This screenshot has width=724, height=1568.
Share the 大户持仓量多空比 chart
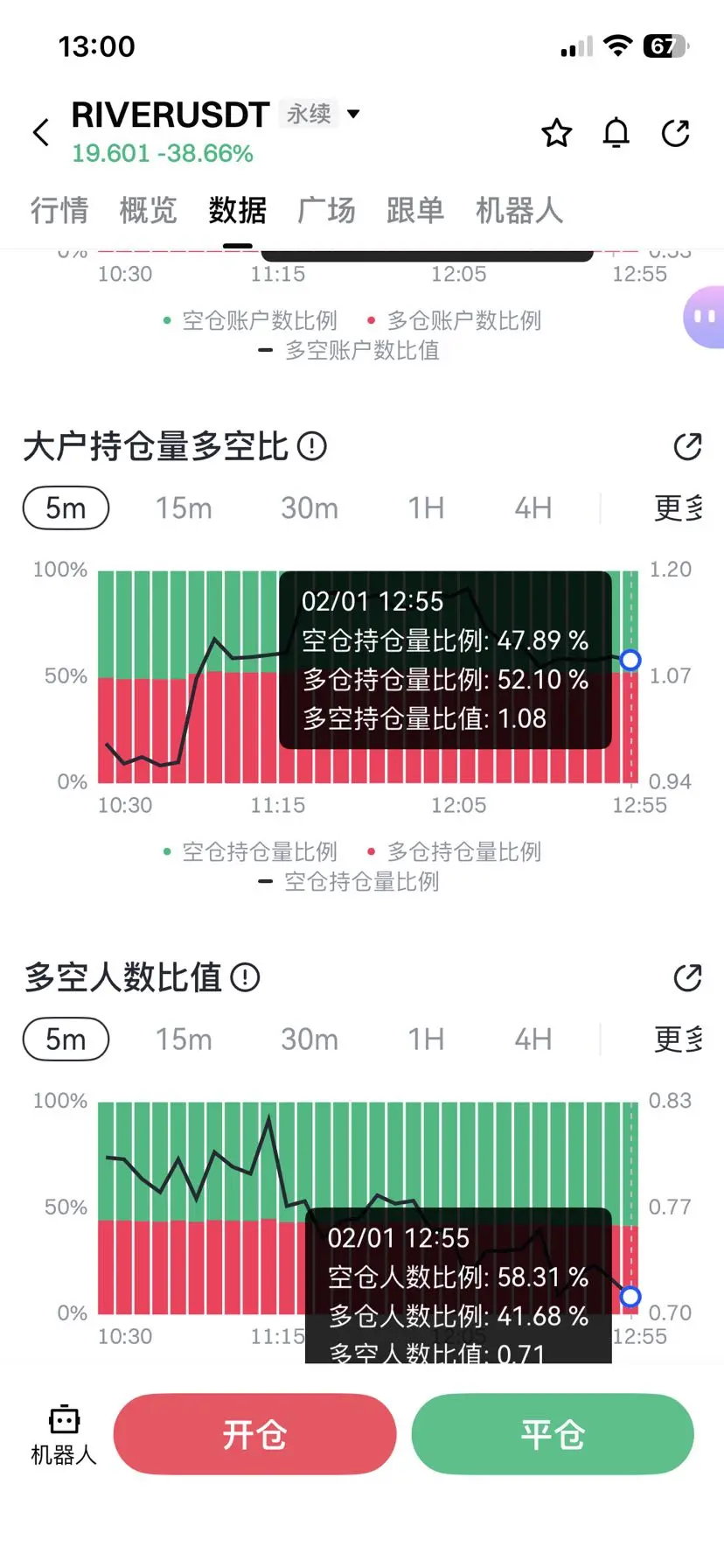coord(687,446)
